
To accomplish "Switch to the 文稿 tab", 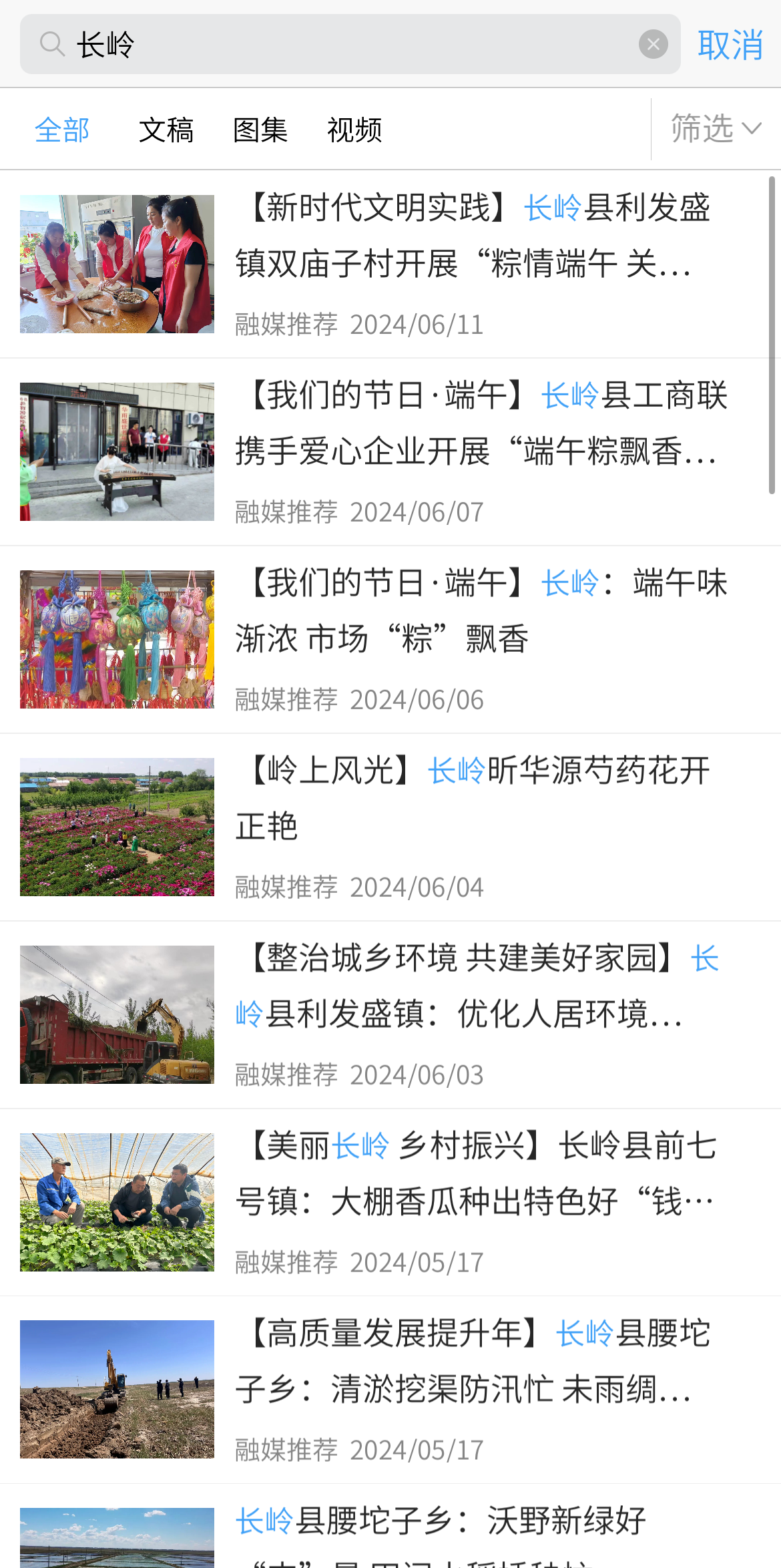I will coord(166,130).
